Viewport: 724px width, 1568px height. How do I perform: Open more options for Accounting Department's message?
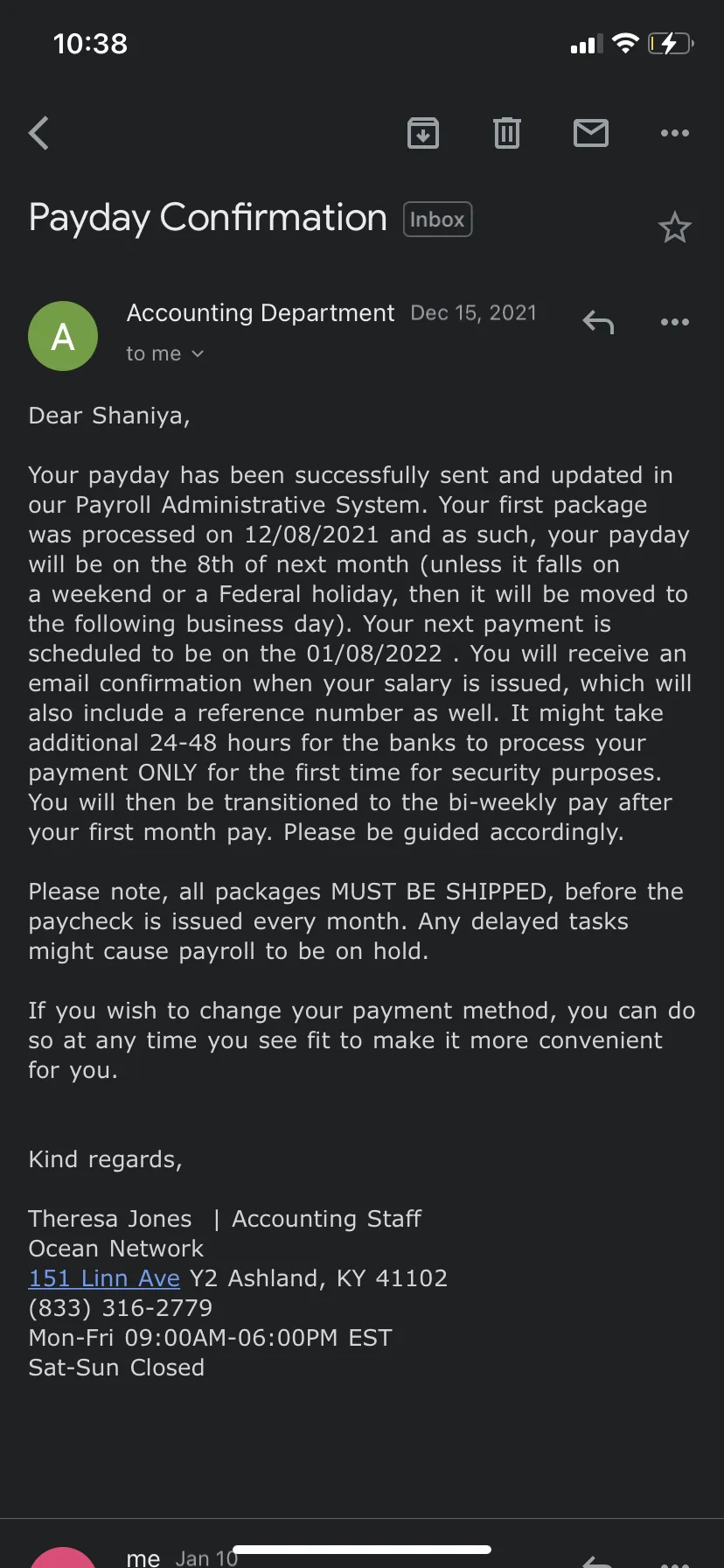[675, 322]
